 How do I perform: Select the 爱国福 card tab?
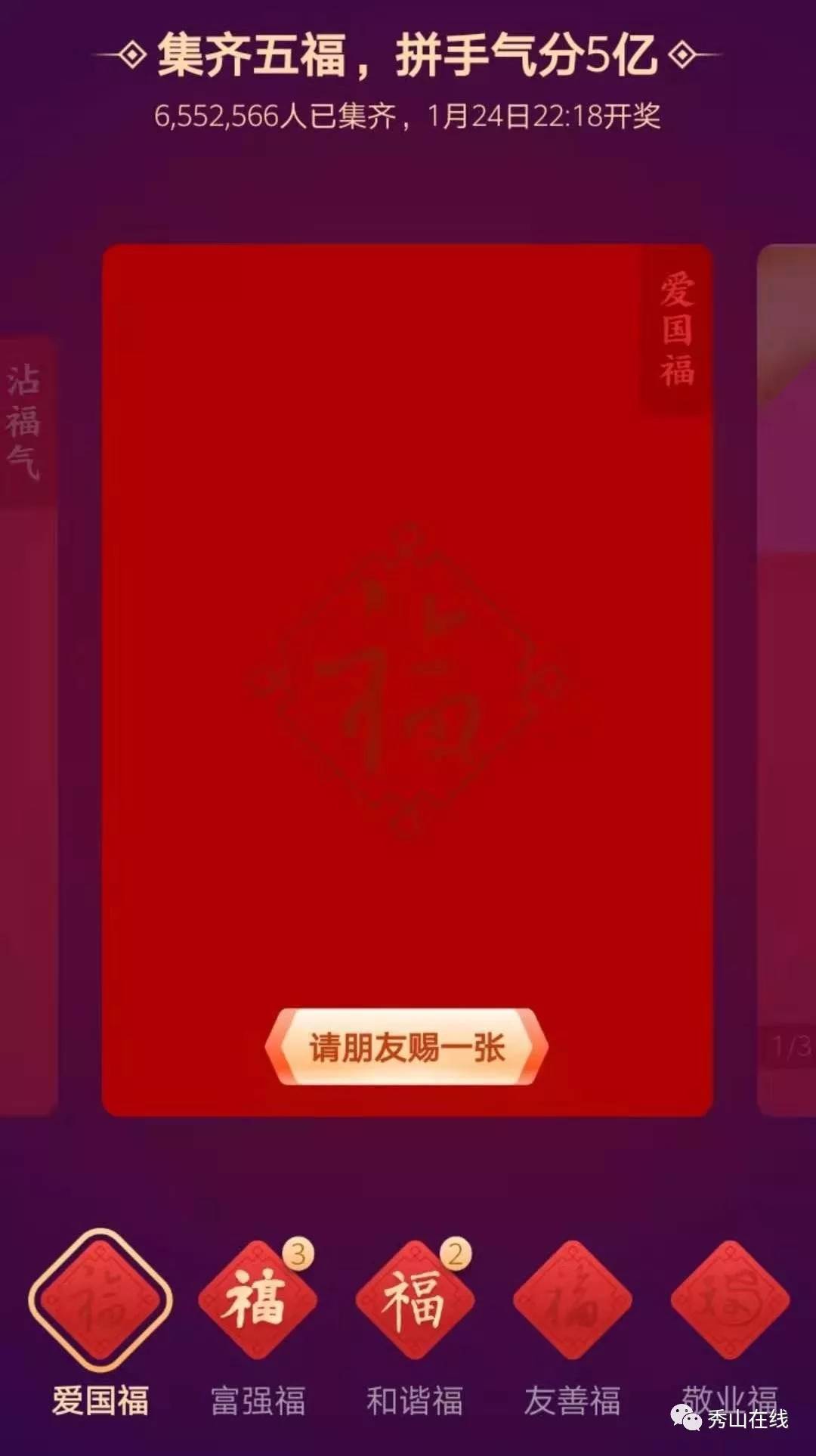tap(100, 1301)
